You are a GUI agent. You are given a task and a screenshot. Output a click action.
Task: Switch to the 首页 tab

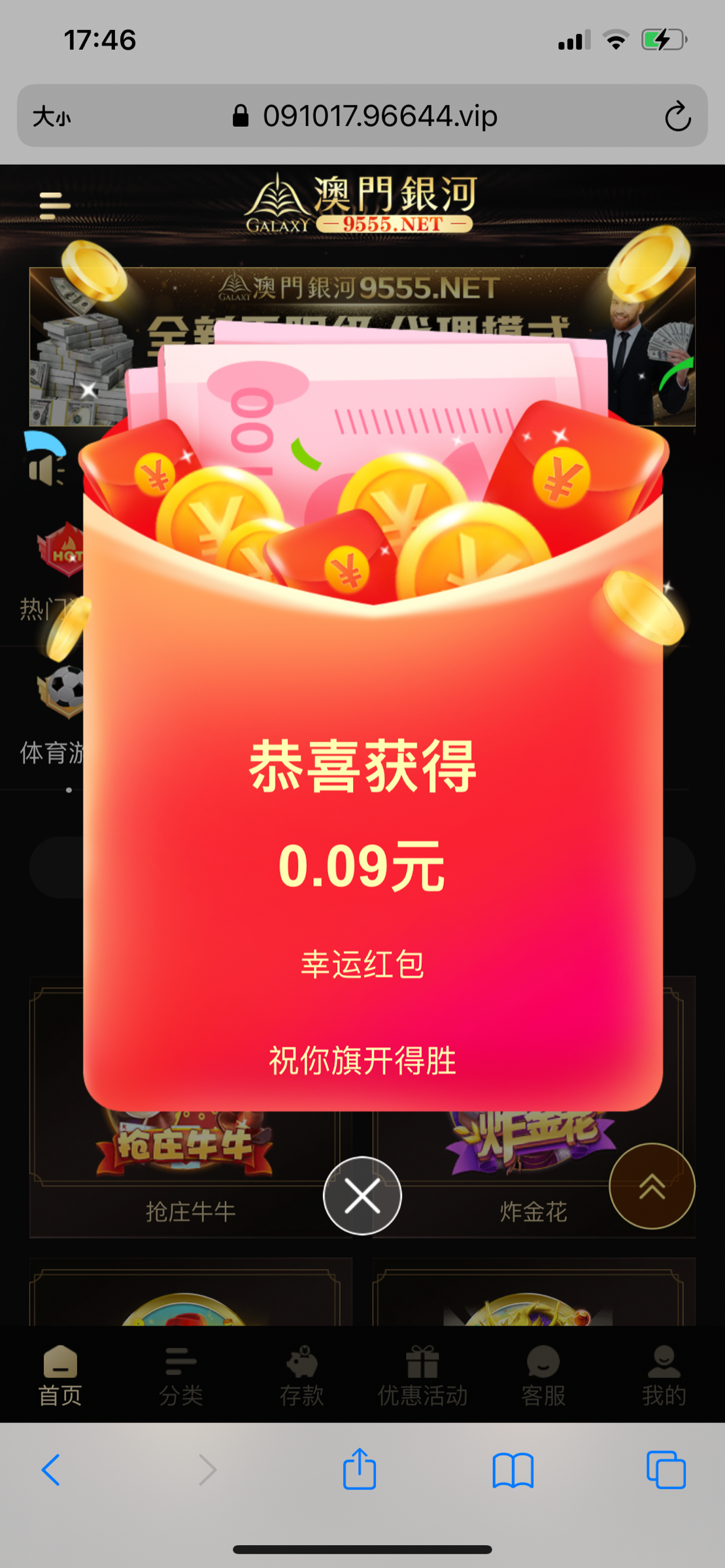[x=60, y=1375]
